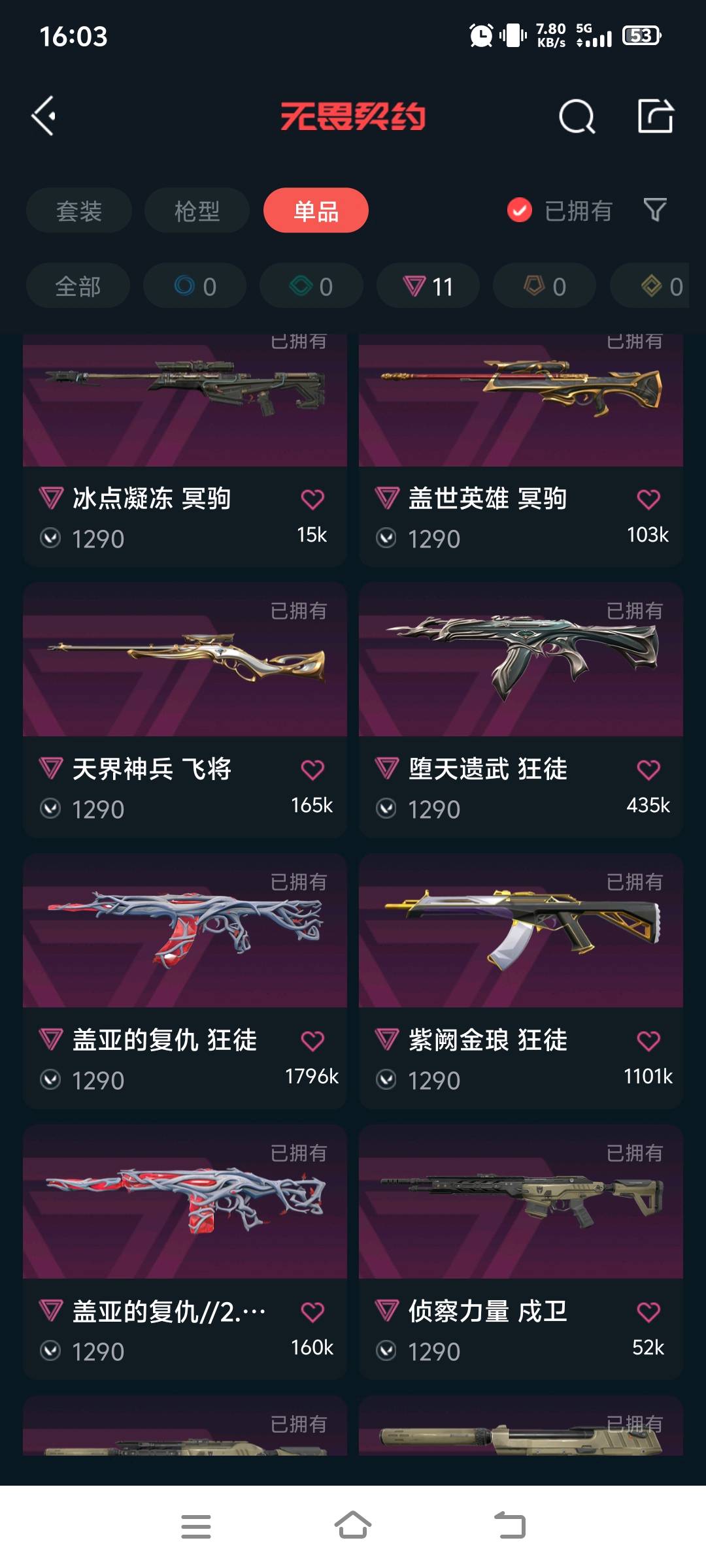Viewport: 706px width, 1568px height.
Task: Filter by the pink tier chip showing 11
Action: tap(428, 286)
